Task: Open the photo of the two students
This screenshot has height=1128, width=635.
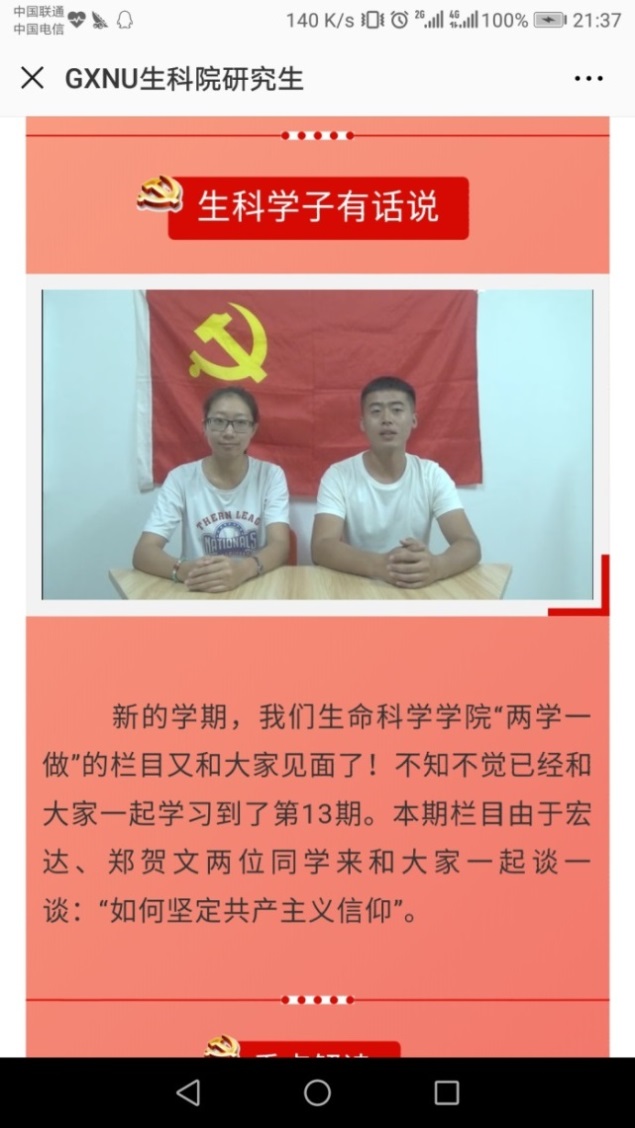Action: coord(317,445)
